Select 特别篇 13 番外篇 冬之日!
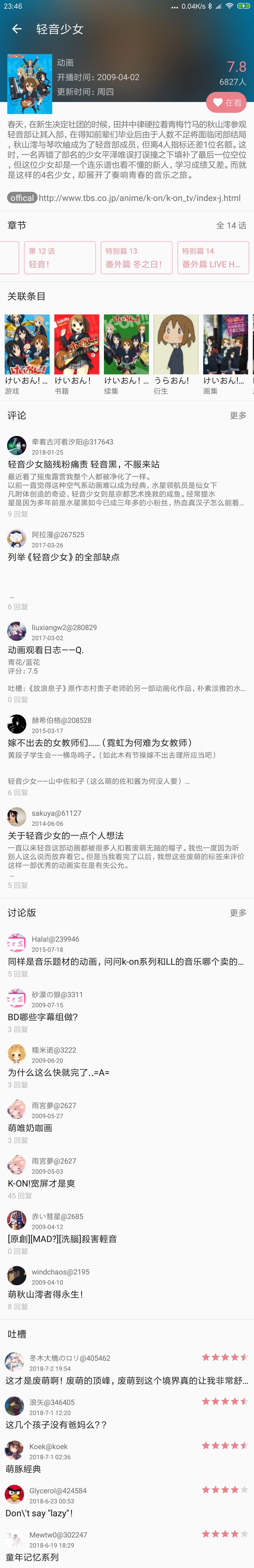 [136, 258]
